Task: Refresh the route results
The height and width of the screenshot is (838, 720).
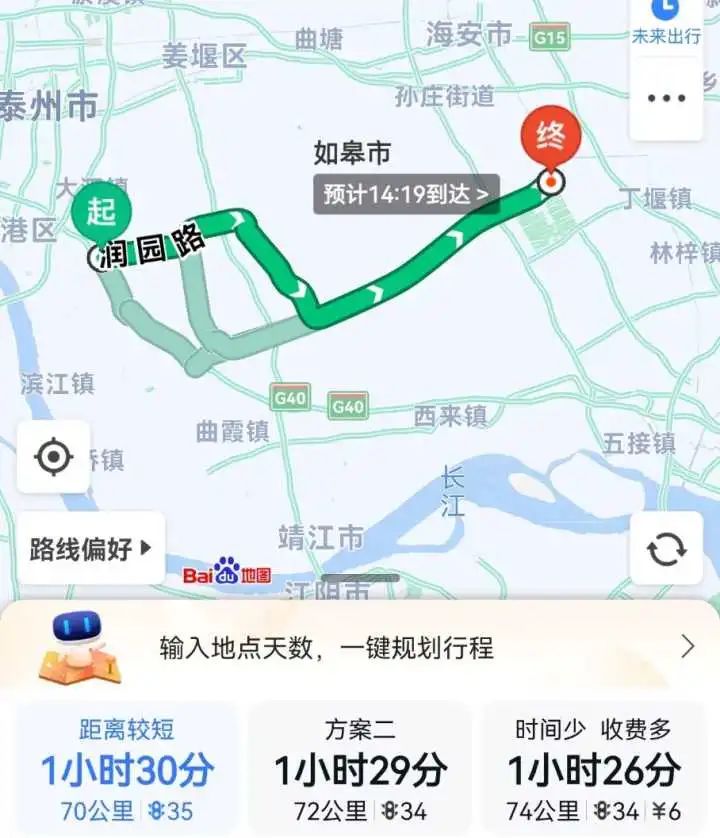Action: pyautogui.click(x=666, y=548)
